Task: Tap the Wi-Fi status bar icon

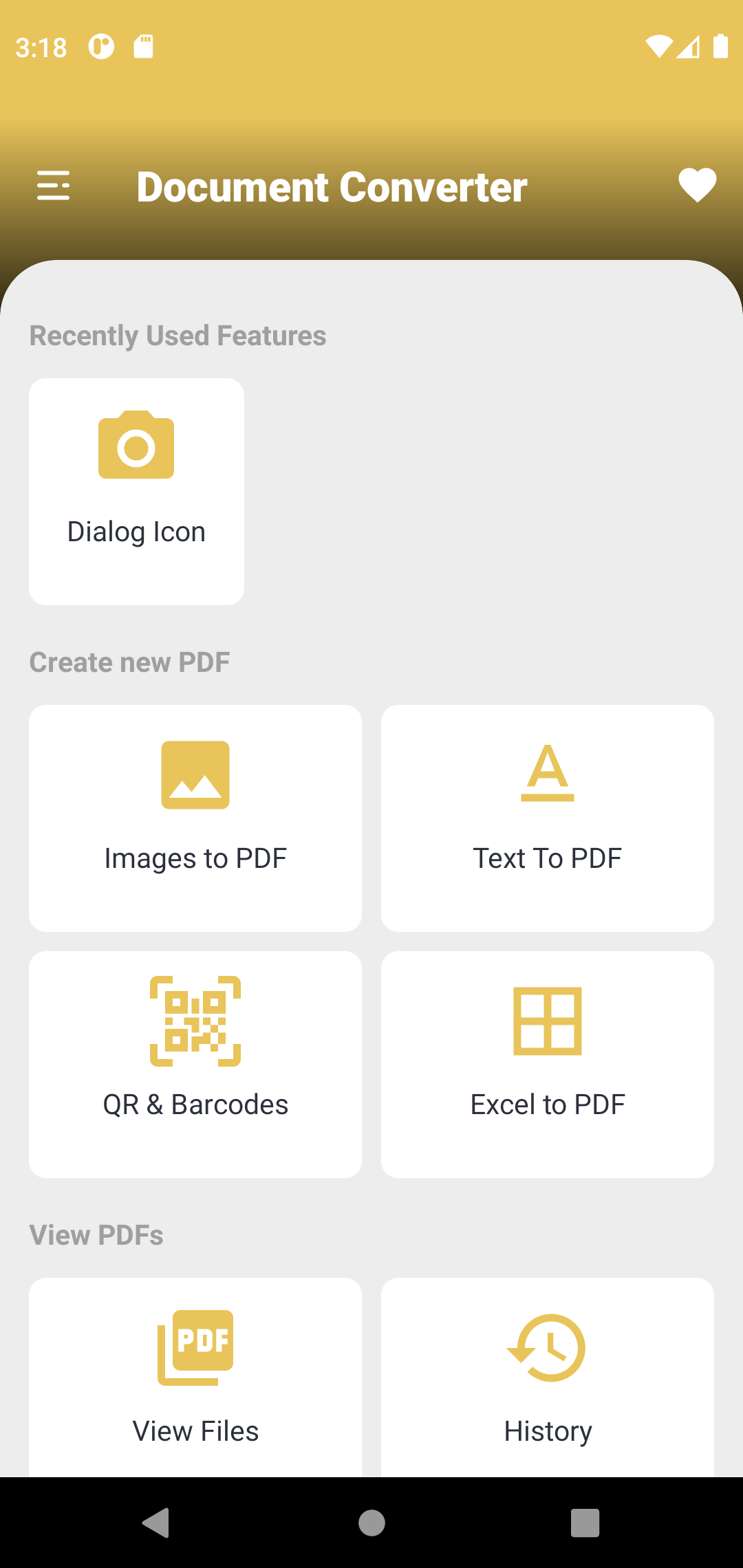Action: 659,45
